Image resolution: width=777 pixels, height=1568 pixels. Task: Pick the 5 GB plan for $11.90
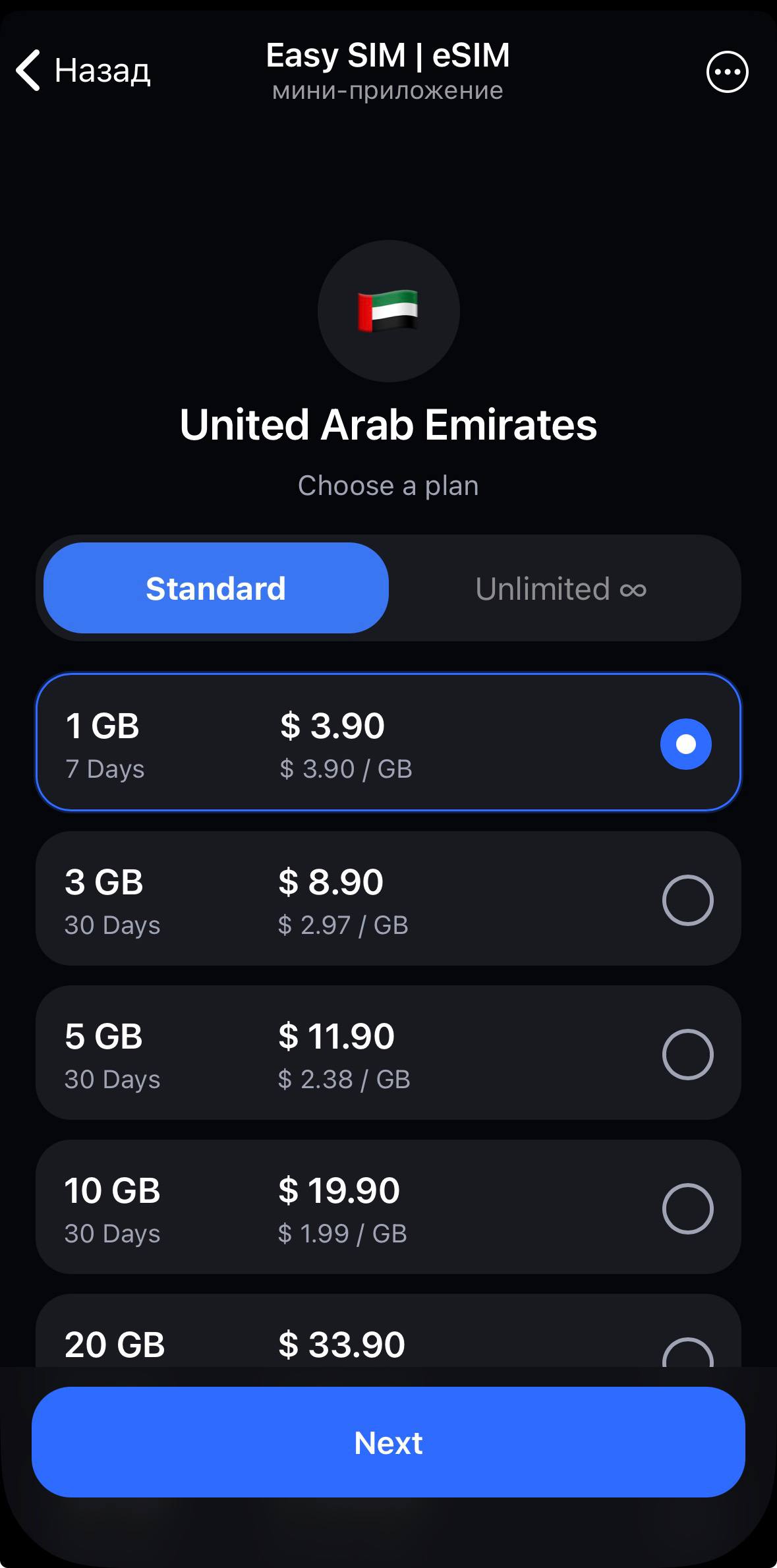388,1053
